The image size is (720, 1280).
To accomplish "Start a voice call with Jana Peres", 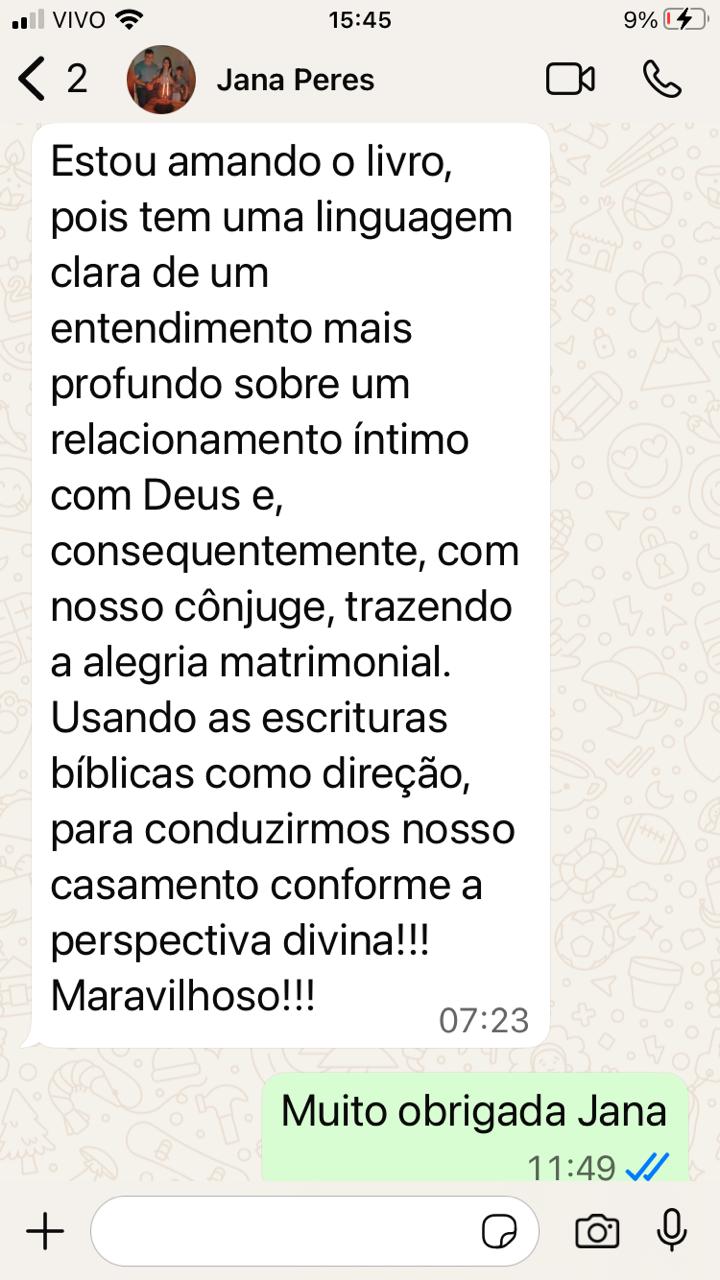I will [x=662, y=79].
